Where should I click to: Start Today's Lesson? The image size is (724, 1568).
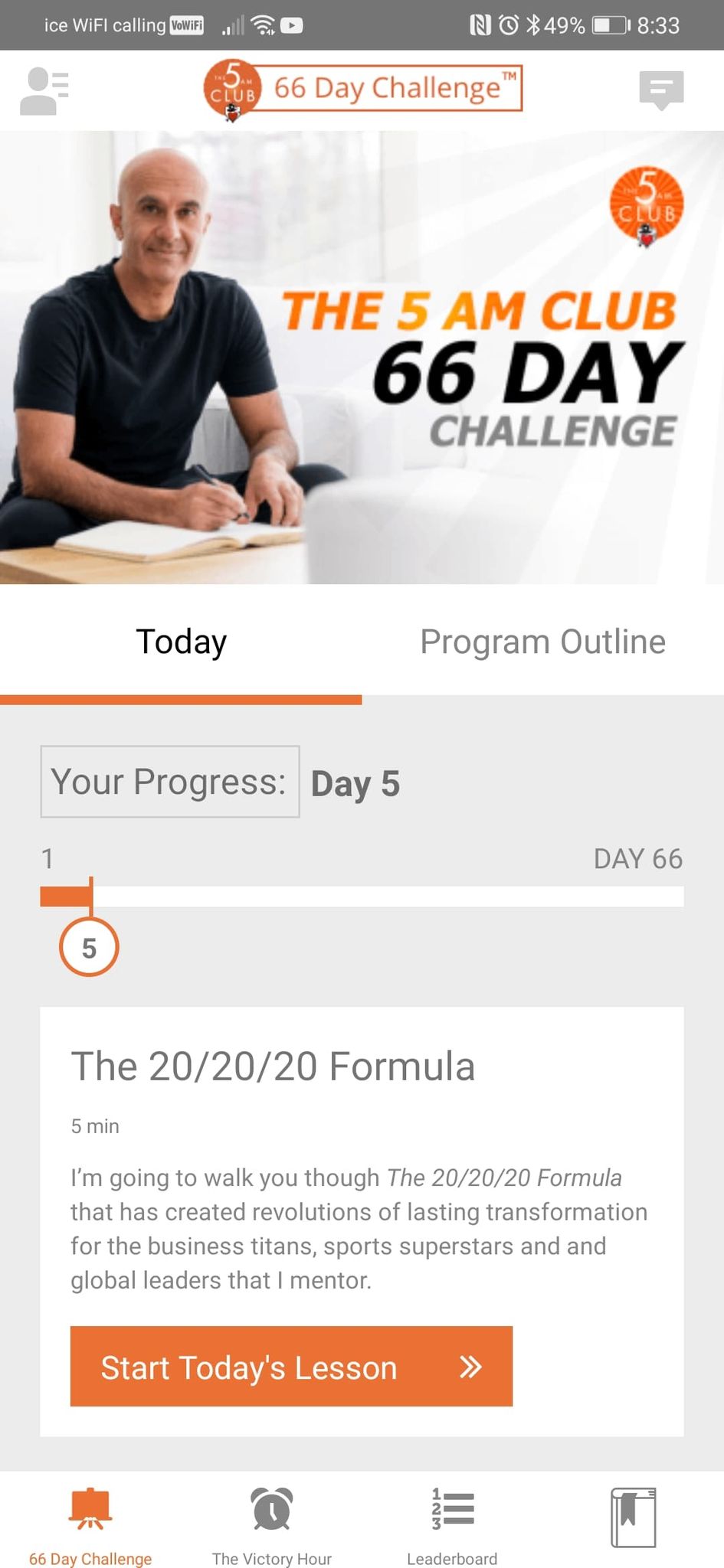click(x=291, y=1367)
